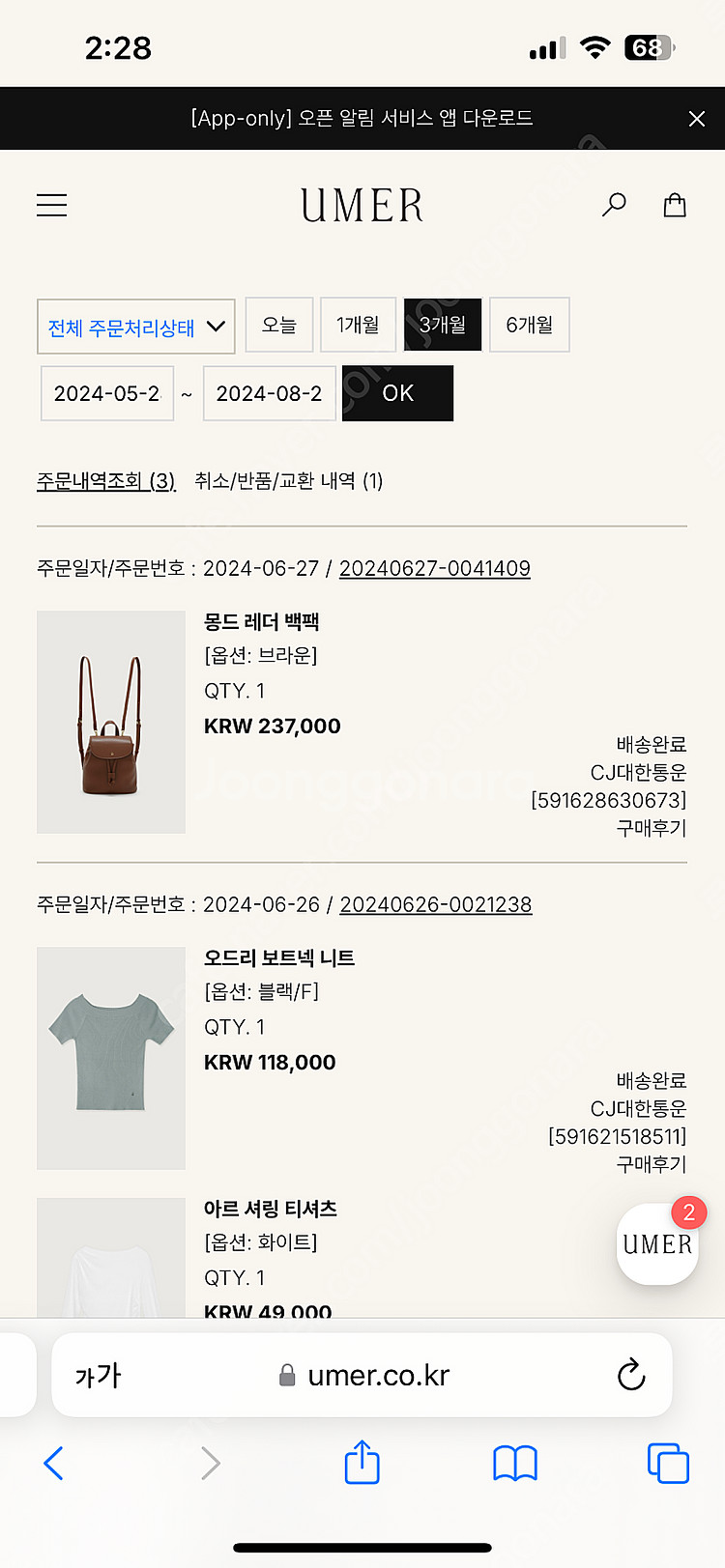725x1568 pixels.
Task: Edit the end date 2024-08-2
Action: 270,393
